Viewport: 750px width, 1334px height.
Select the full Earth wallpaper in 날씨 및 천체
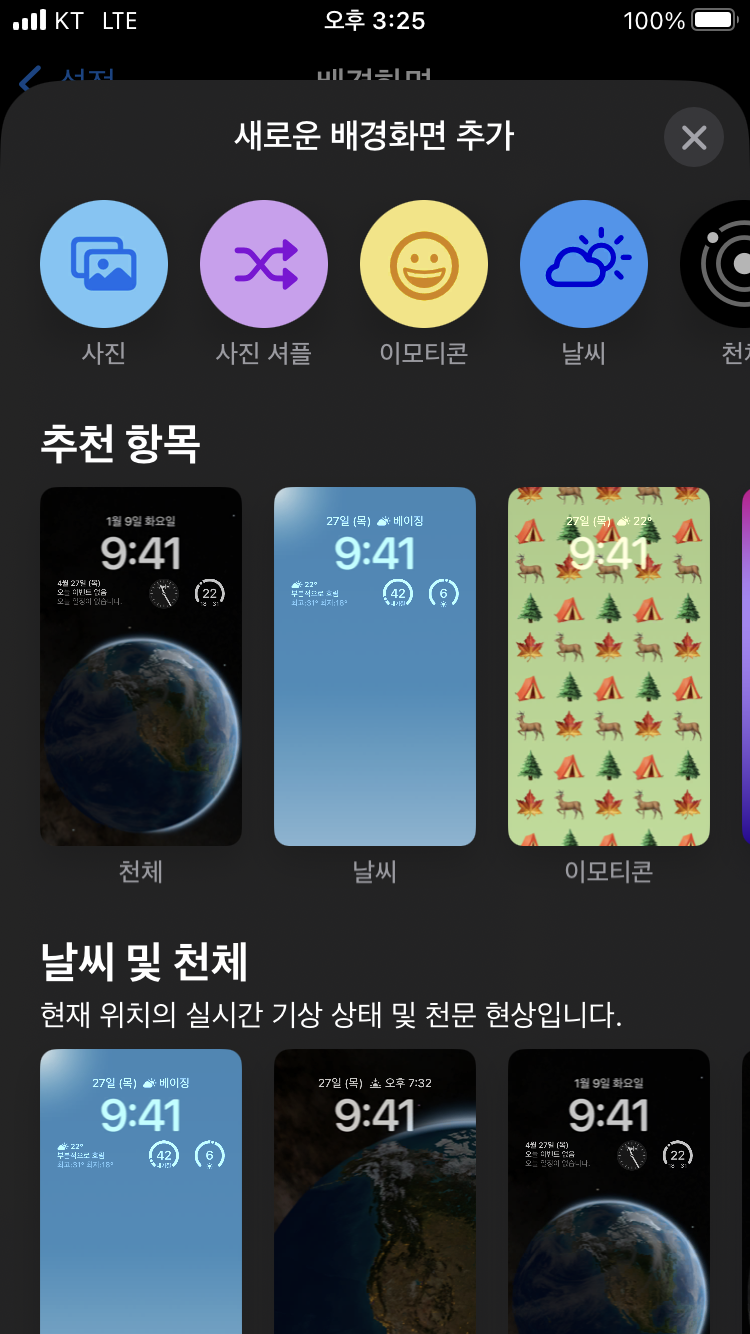click(609, 1190)
